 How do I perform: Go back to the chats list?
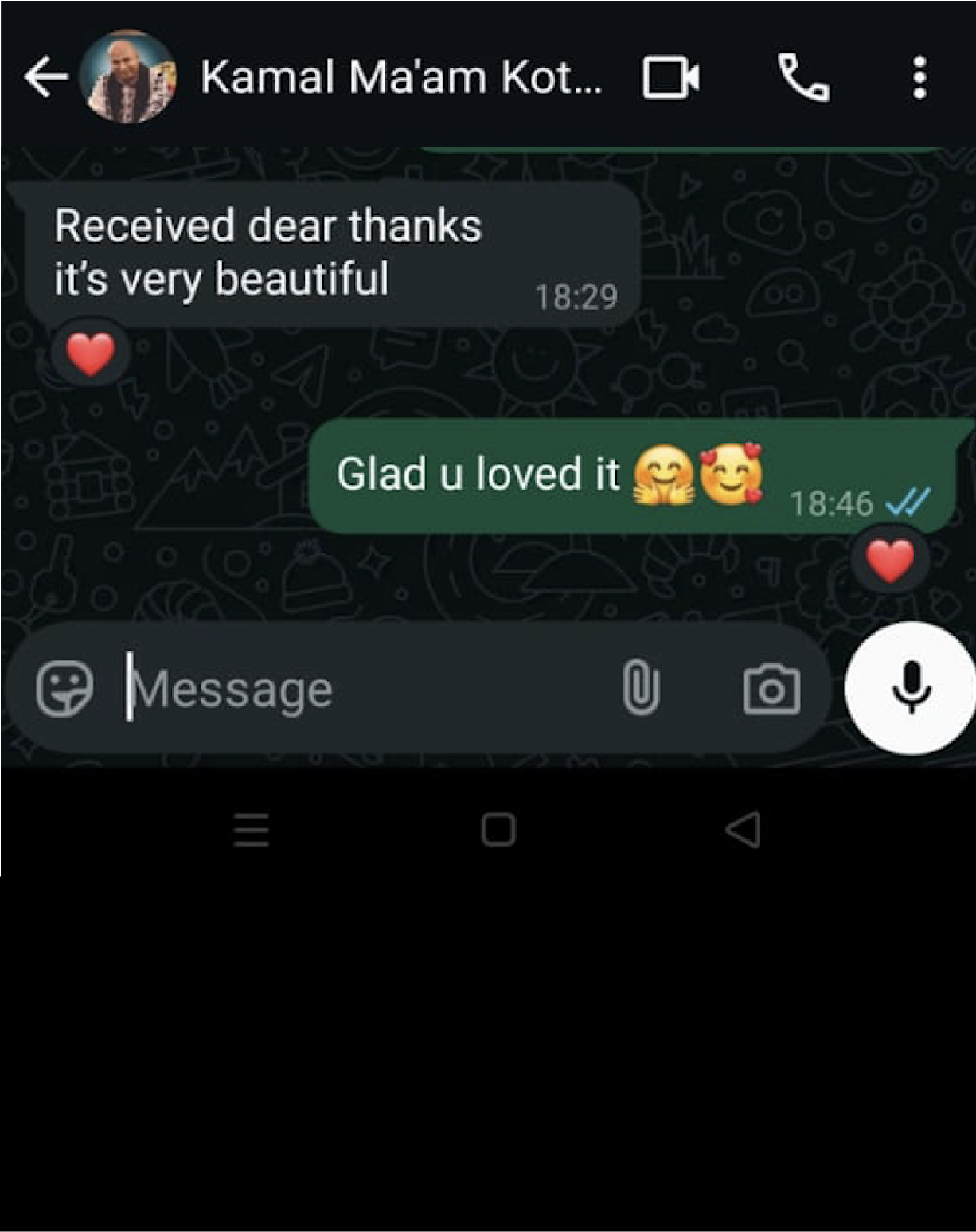point(45,77)
